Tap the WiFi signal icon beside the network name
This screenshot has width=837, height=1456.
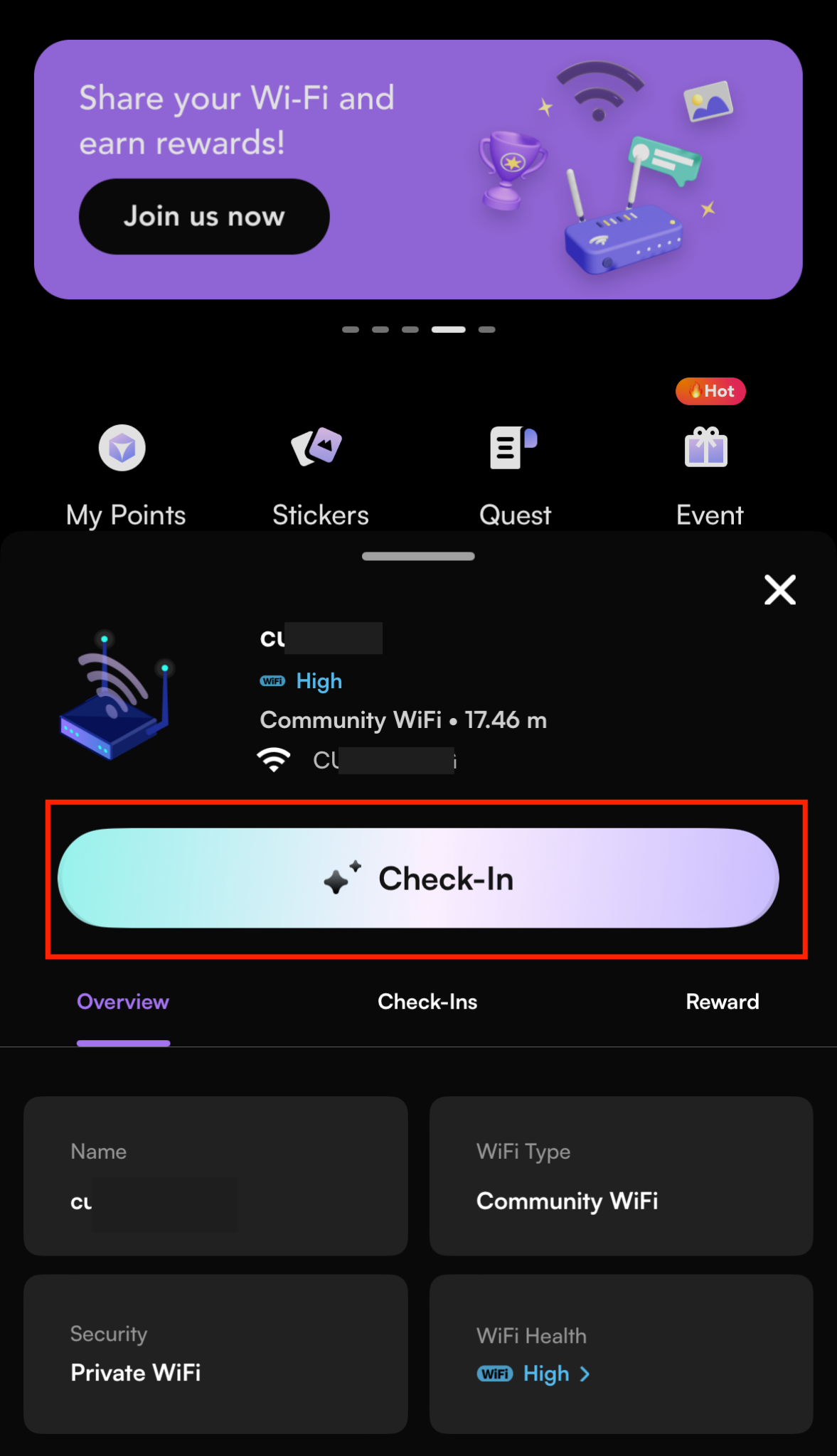pos(274,758)
